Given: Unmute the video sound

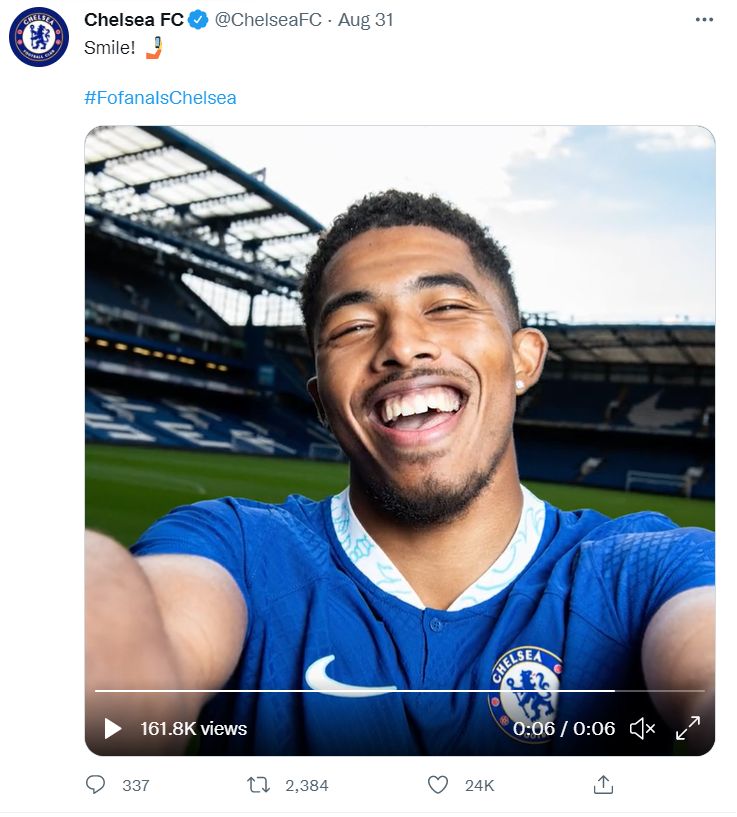Looking at the screenshot, I should click(644, 729).
